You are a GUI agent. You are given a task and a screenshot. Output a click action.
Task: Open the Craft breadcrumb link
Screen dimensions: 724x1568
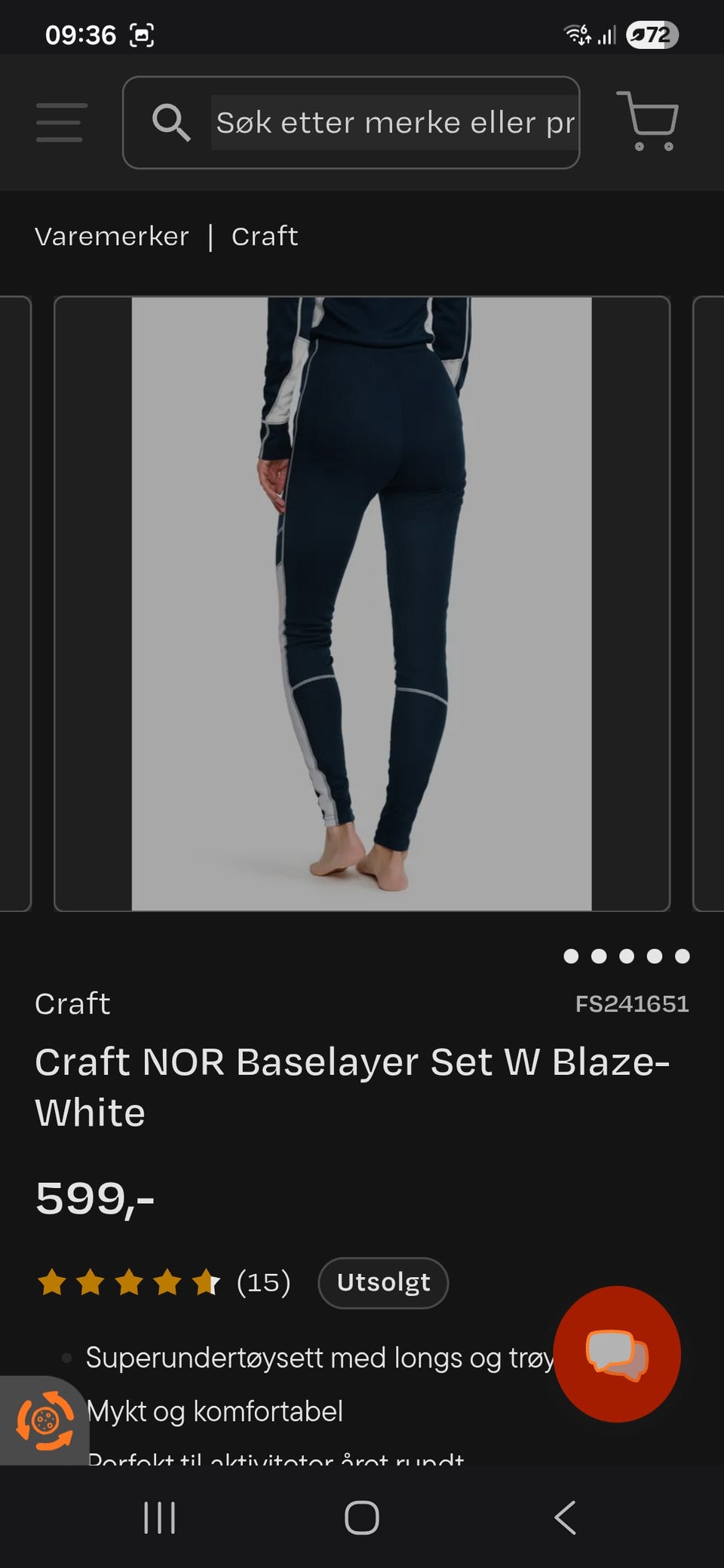point(265,236)
